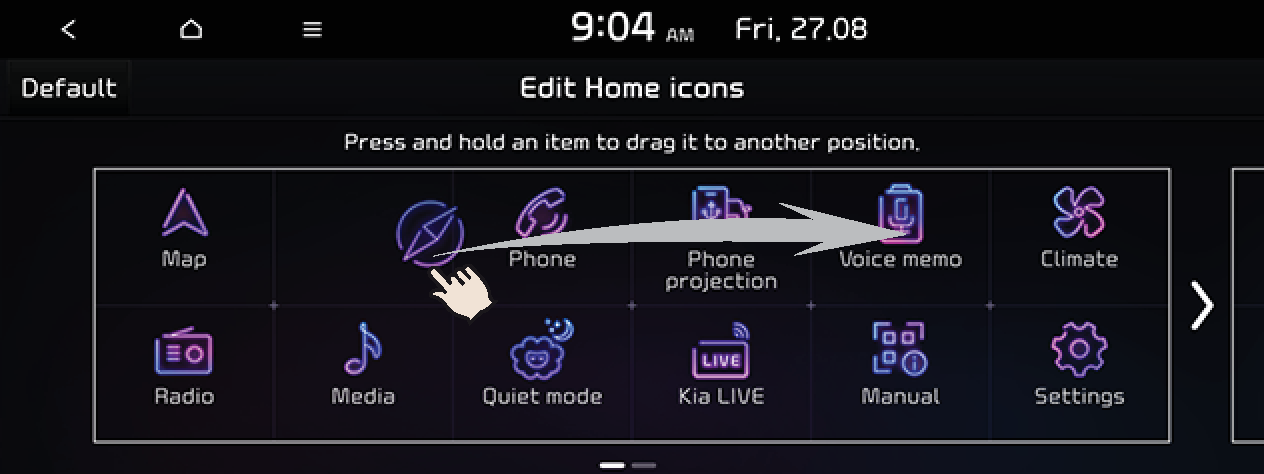Screen dimensions: 1264x474
Task: Open the hamburger menu
Action: (x=312, y=30)
